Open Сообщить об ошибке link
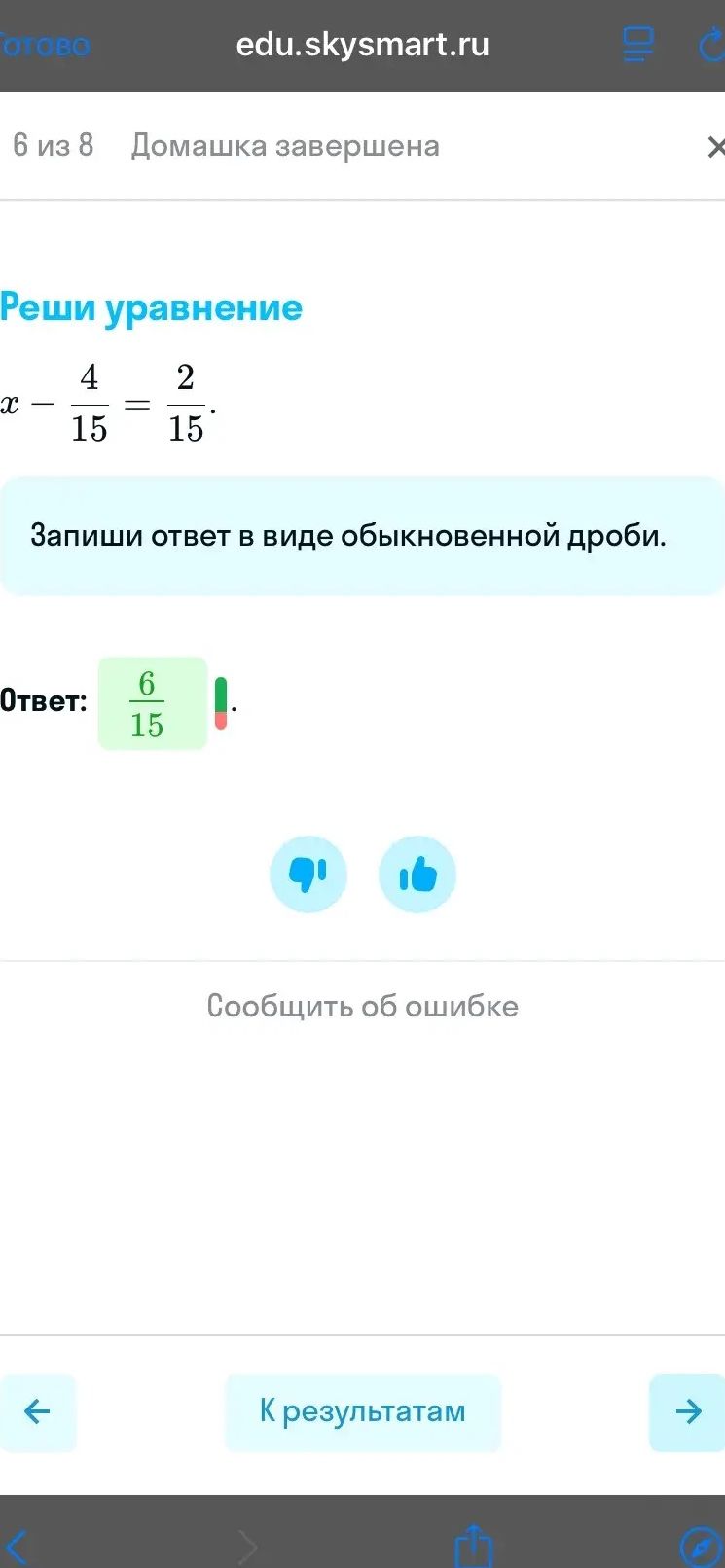725x1568 pixels. (362, 1006)
